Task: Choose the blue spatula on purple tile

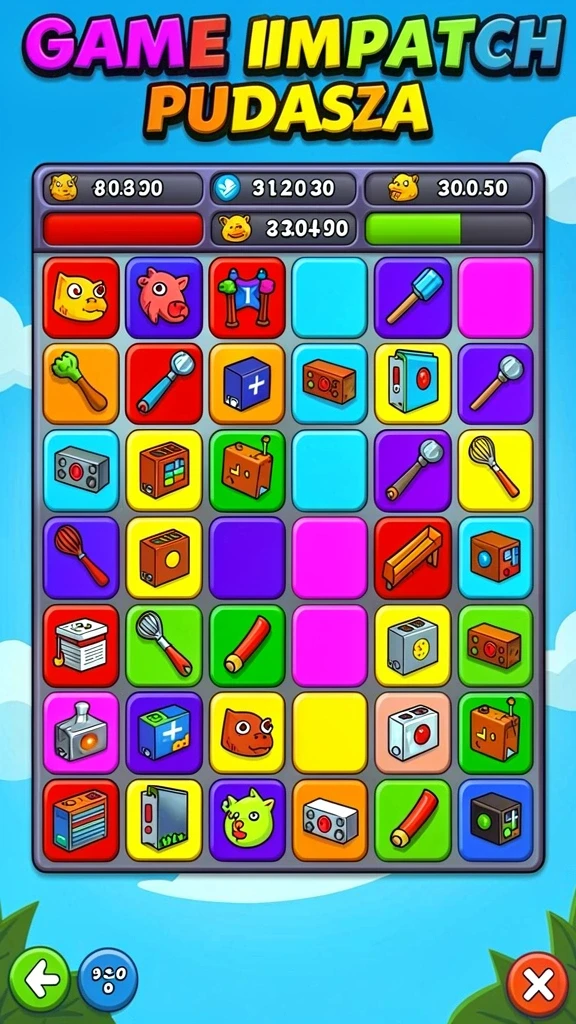Action: point(413,297)
